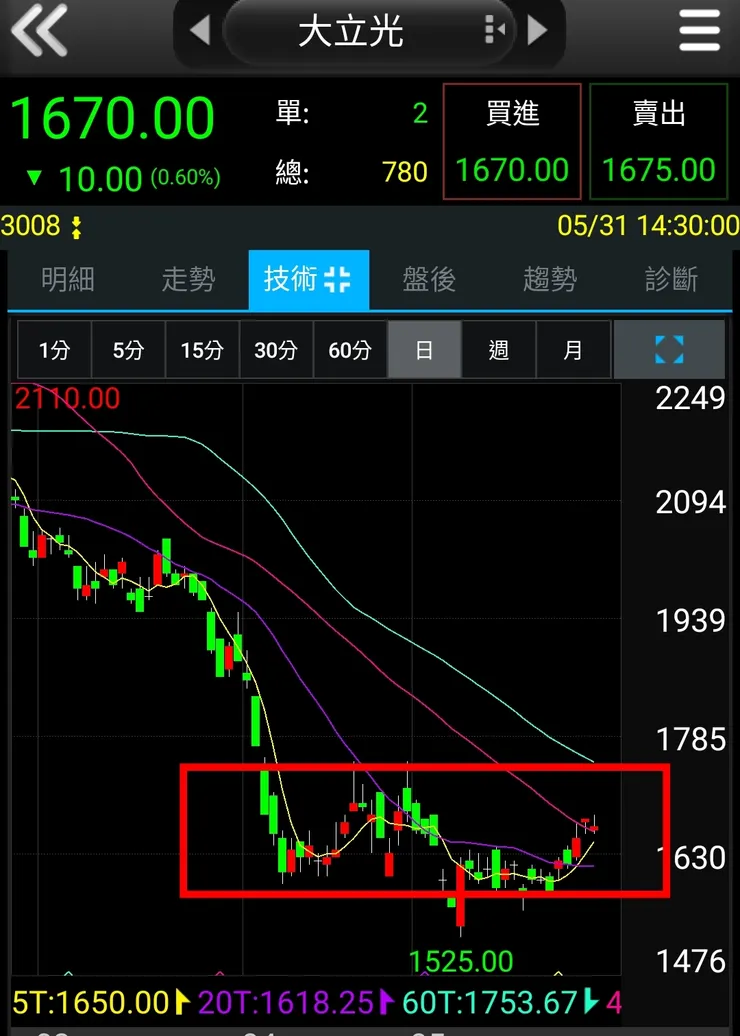Open the hamburger menu
740x1036 pixels.
[699, 30]
